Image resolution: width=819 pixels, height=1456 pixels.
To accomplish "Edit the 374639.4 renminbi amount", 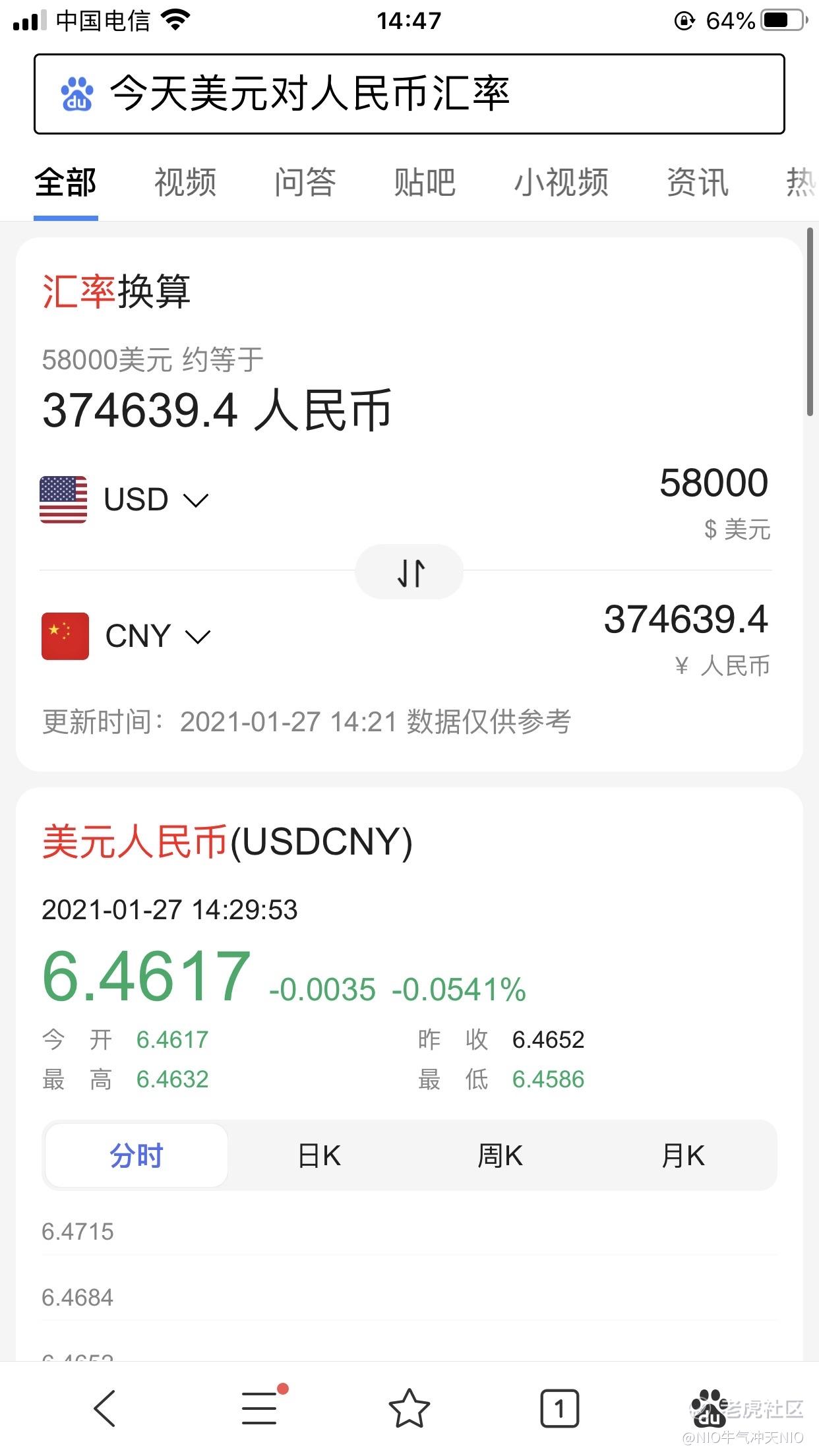I will click(x=686, y=619).
